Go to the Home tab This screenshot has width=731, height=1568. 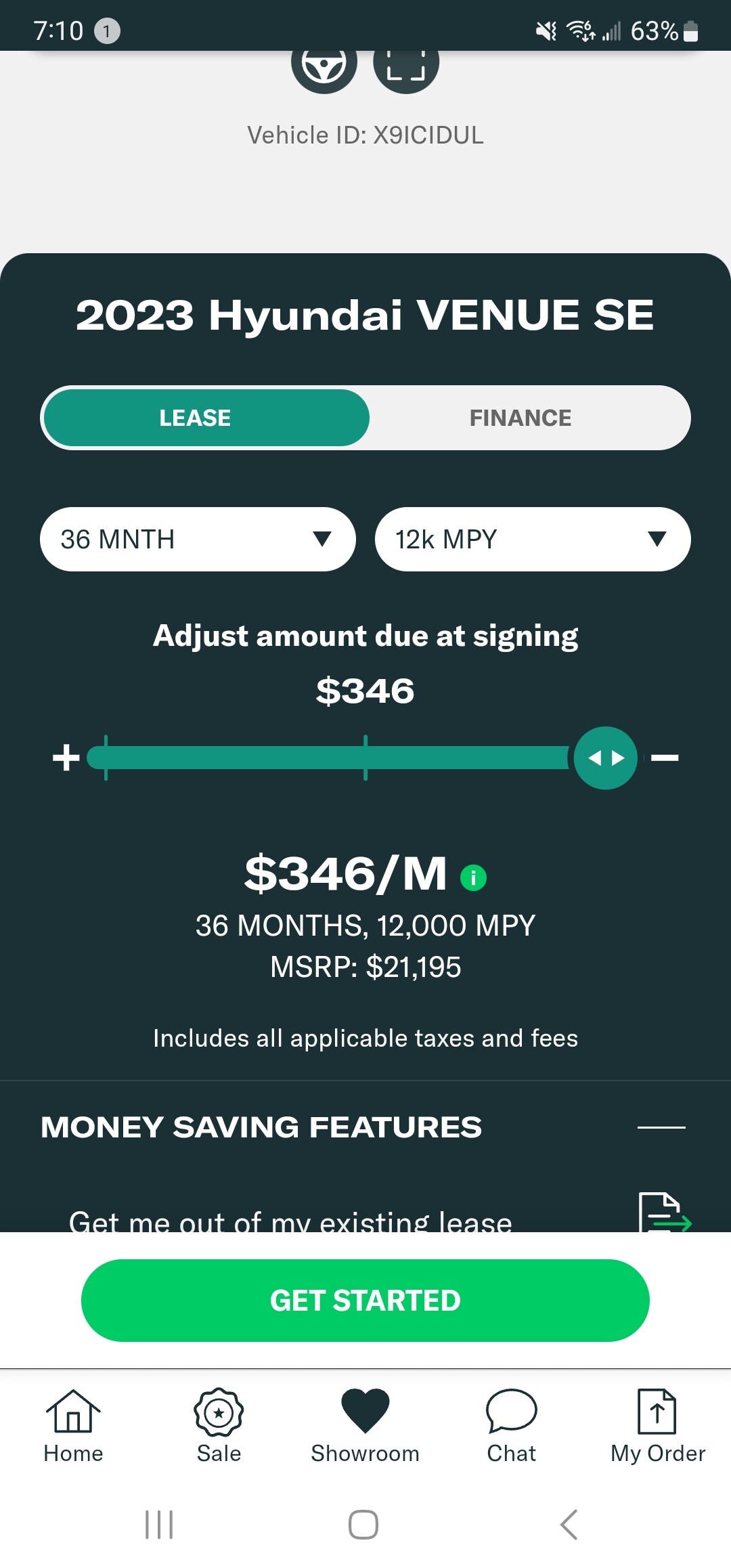73,1426
